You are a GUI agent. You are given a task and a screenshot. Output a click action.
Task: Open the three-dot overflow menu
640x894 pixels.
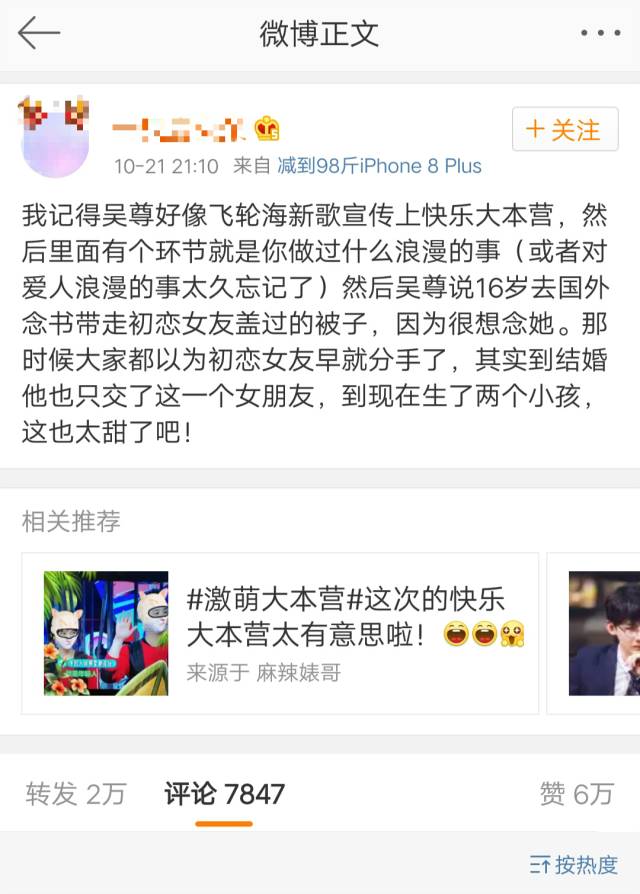click(600, 34)
